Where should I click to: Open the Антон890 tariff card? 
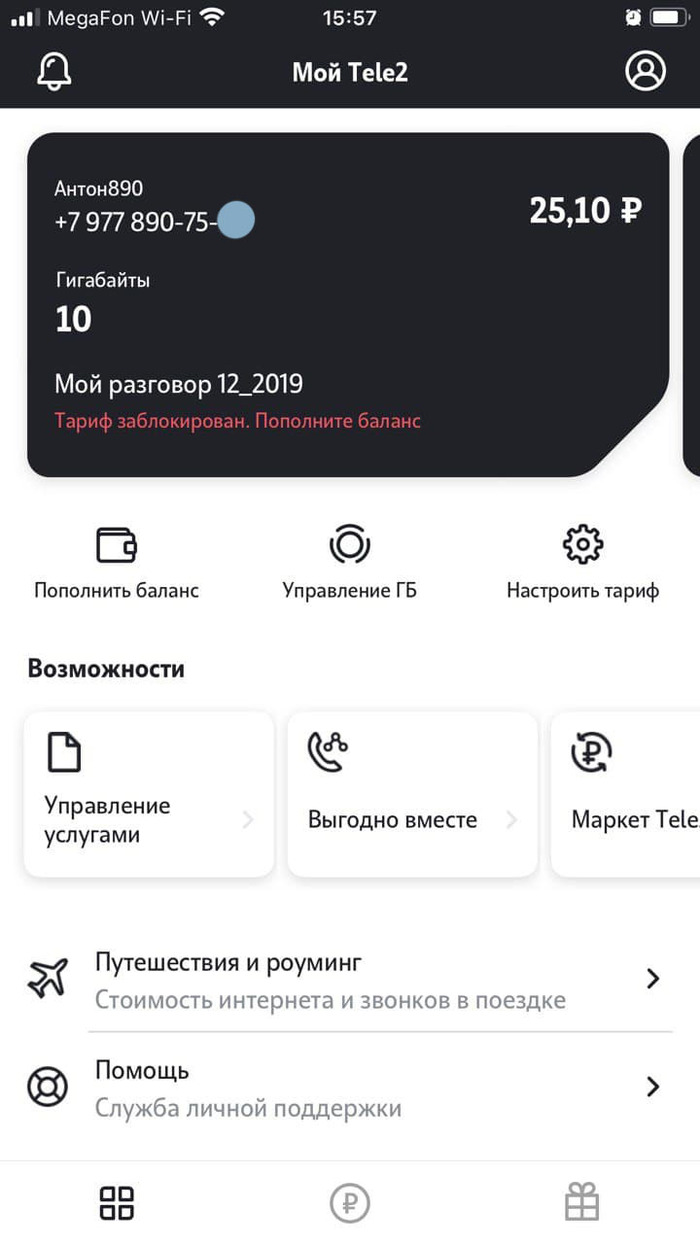pyautogui.click(x=347, y=305)
